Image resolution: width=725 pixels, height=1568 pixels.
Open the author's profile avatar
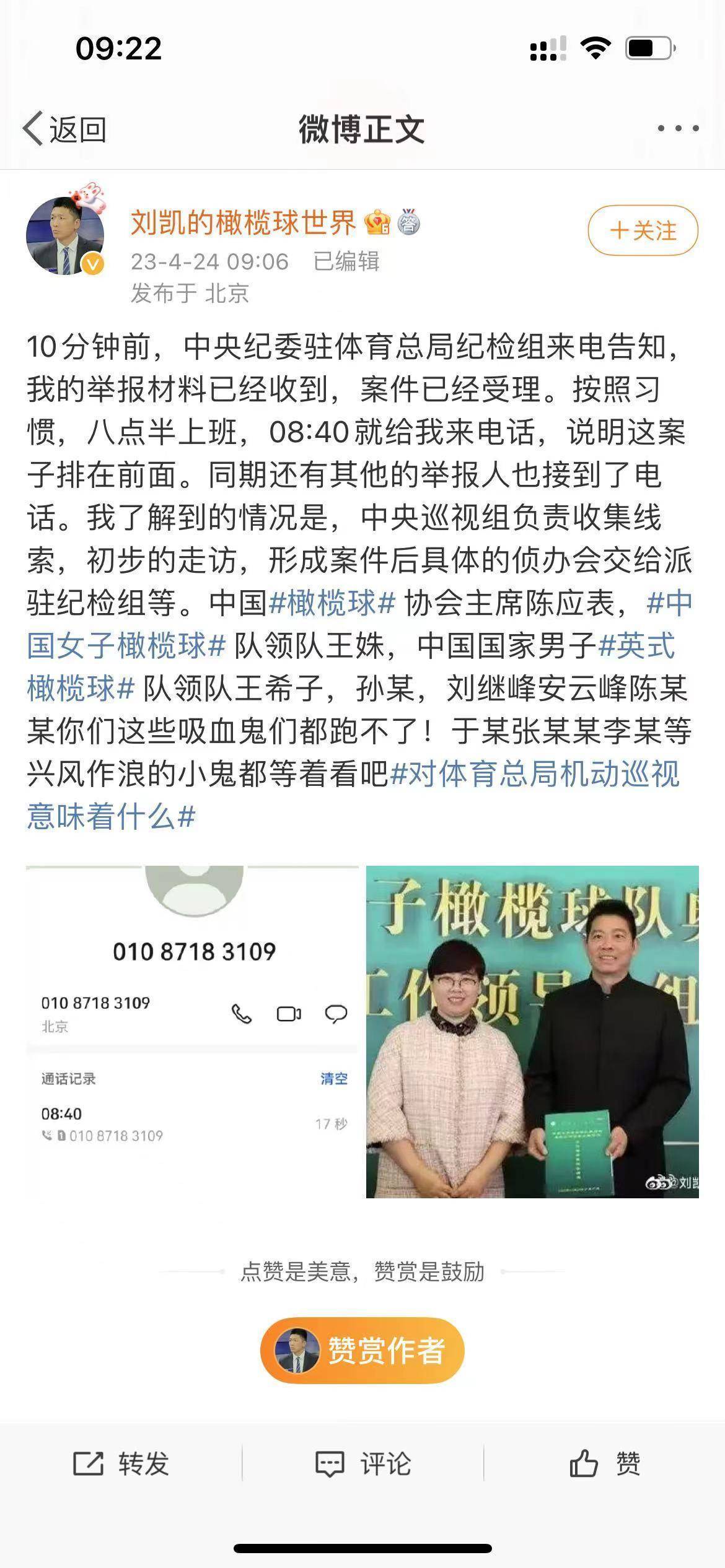coord(65,235)
